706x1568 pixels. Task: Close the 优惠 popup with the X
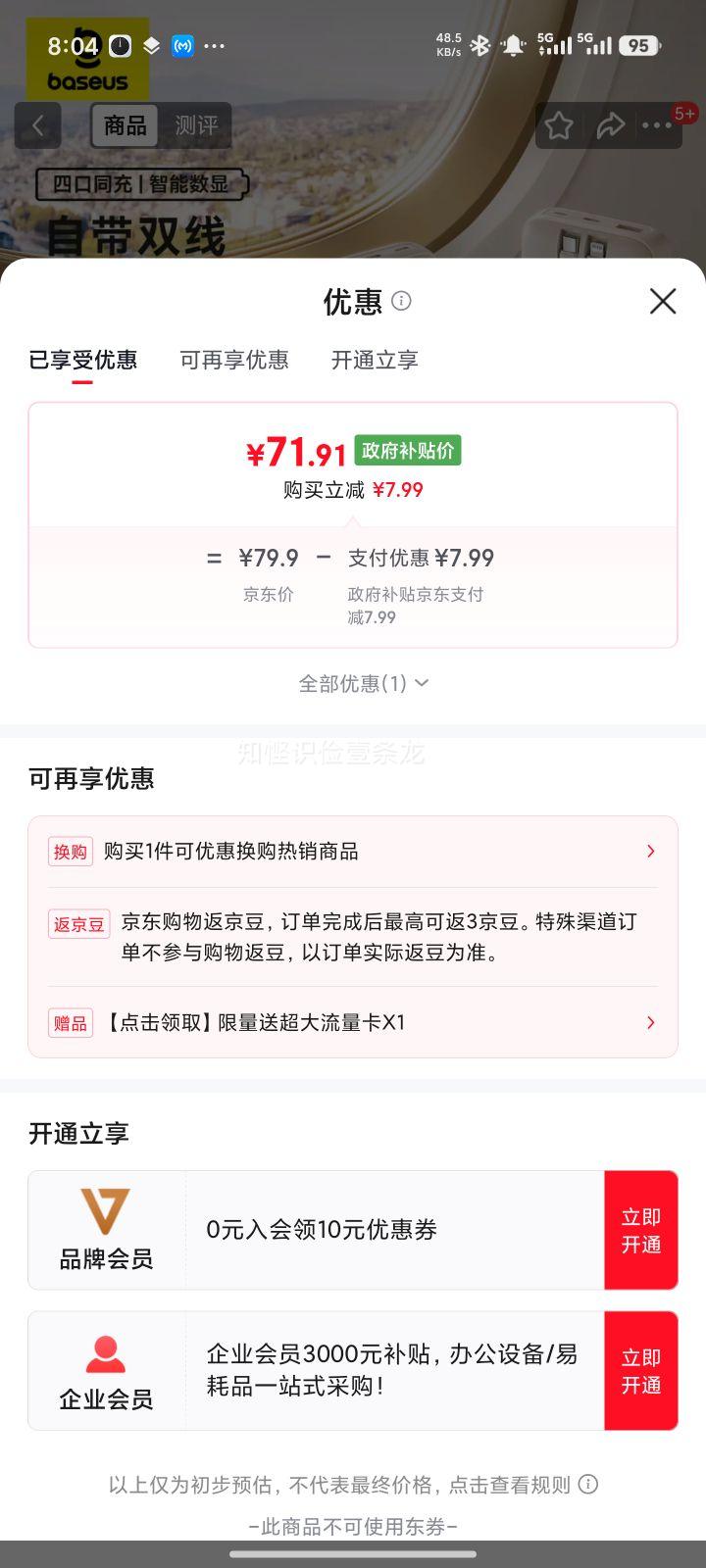tap(662, 302)
